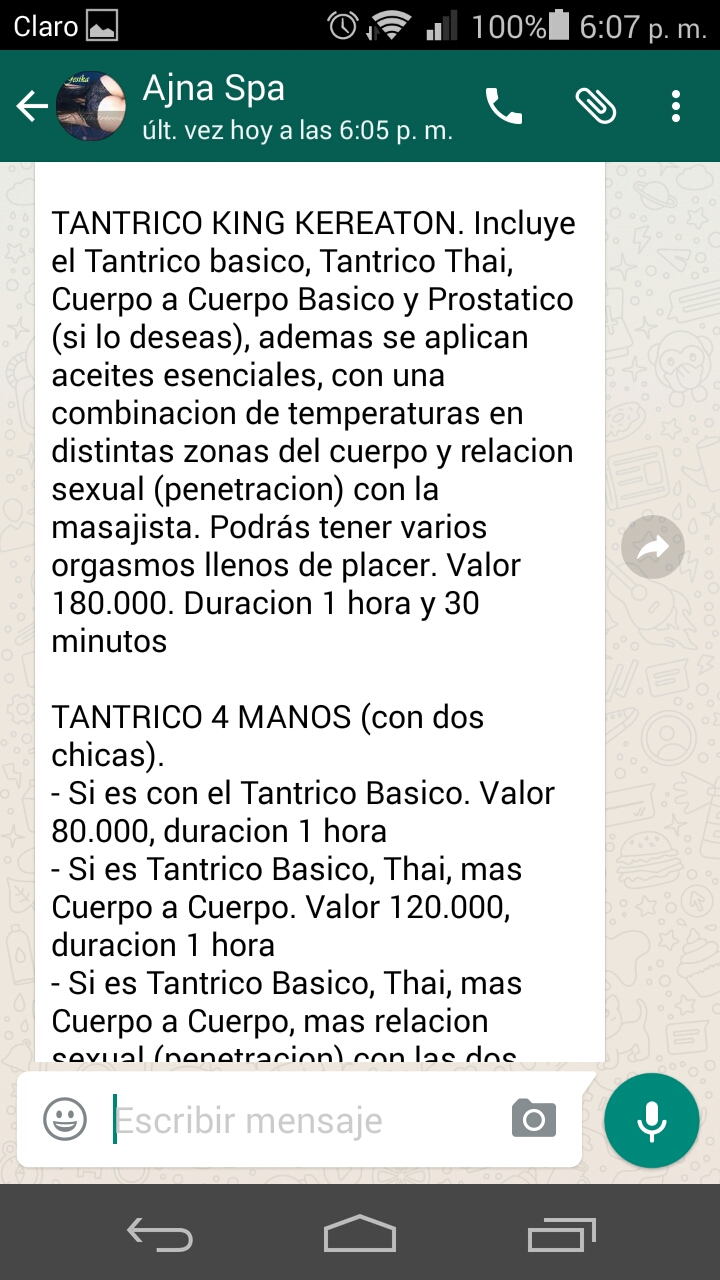This screenshot has width=720, height=1280.
Task: Go back from the Ajna Spa chat
Action: coord(32,106)
